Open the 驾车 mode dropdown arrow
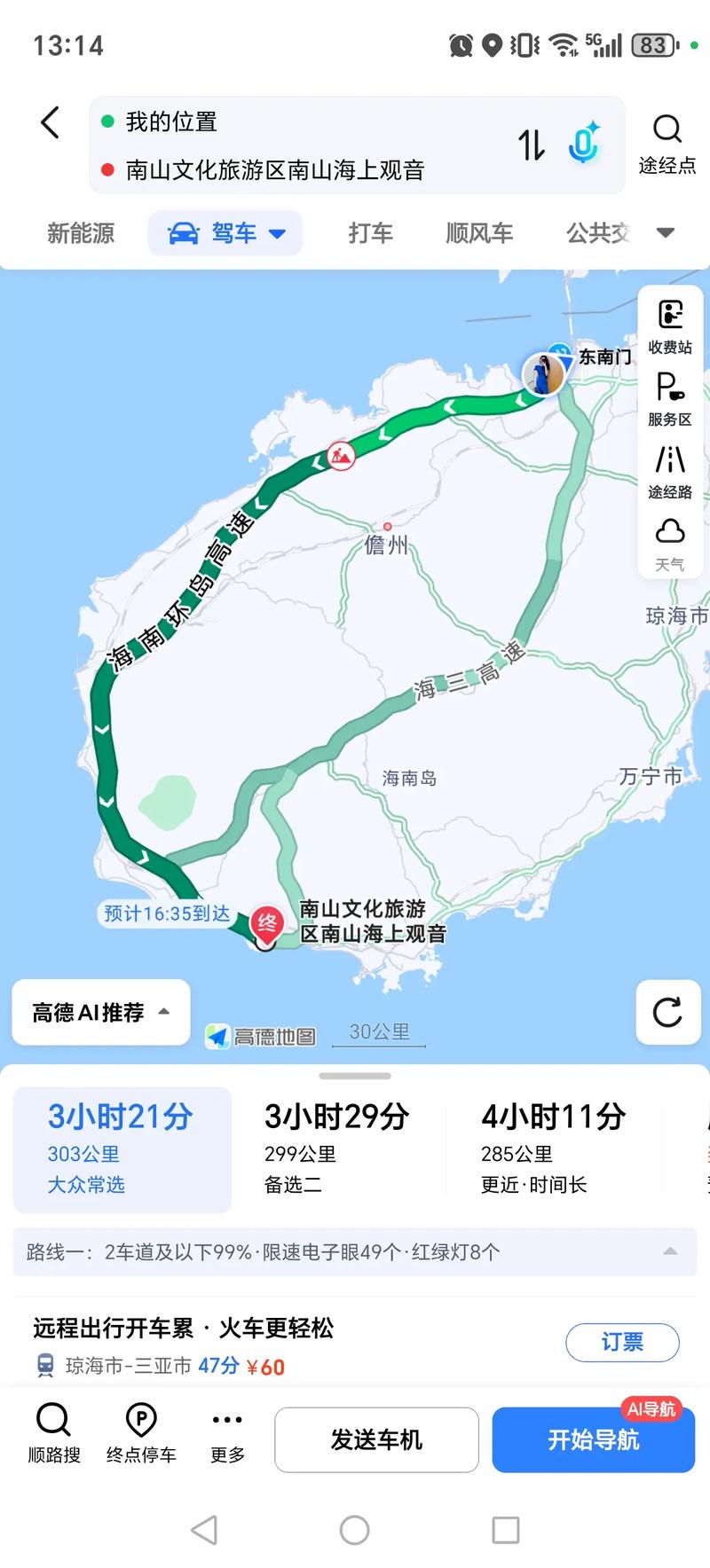710x1568 pixels. point(279,233)
